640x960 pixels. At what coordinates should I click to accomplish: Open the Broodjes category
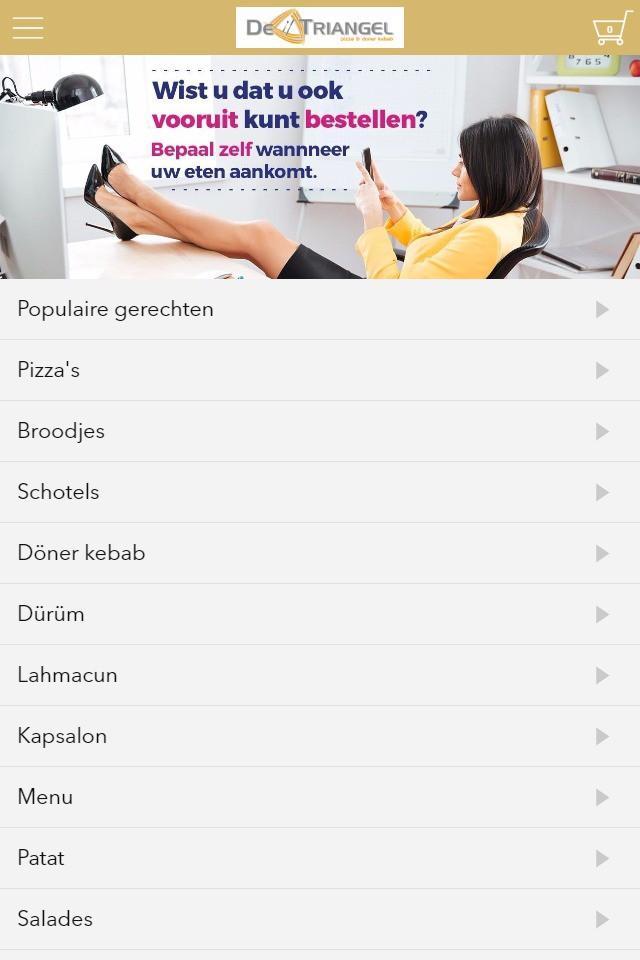[x=320, y=431]
